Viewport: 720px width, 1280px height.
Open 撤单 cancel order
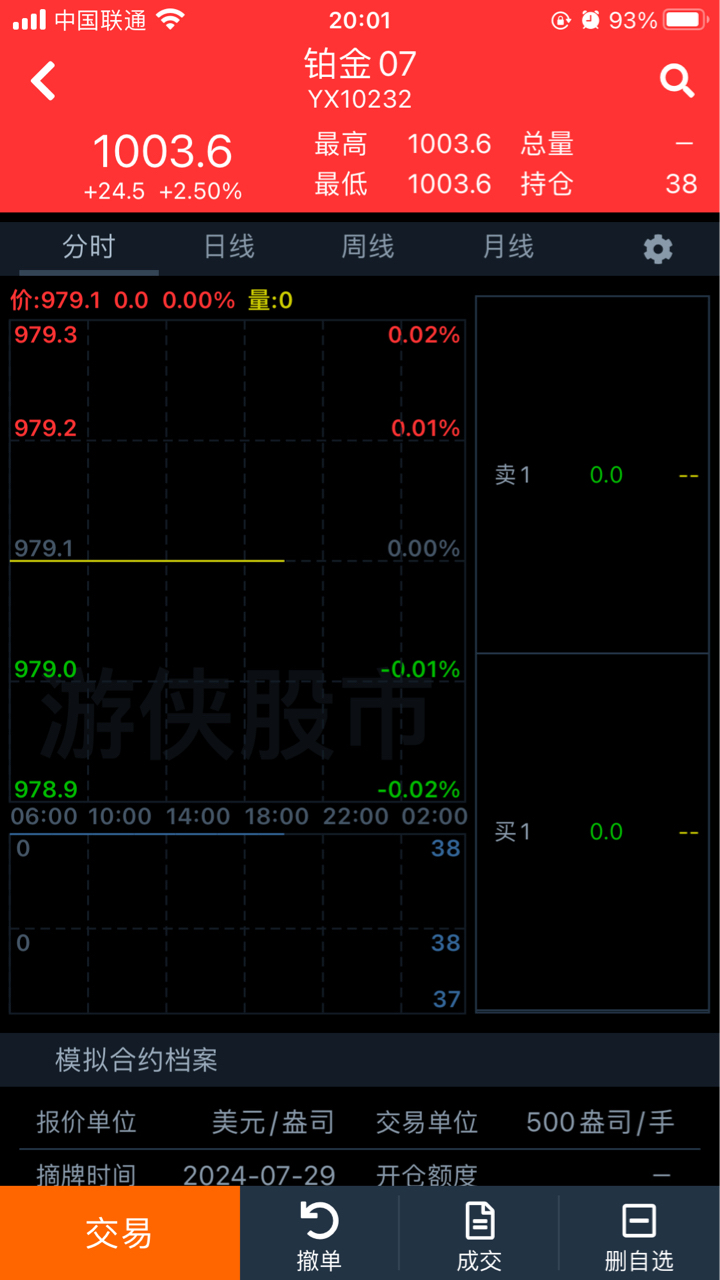click(319, 1236)
